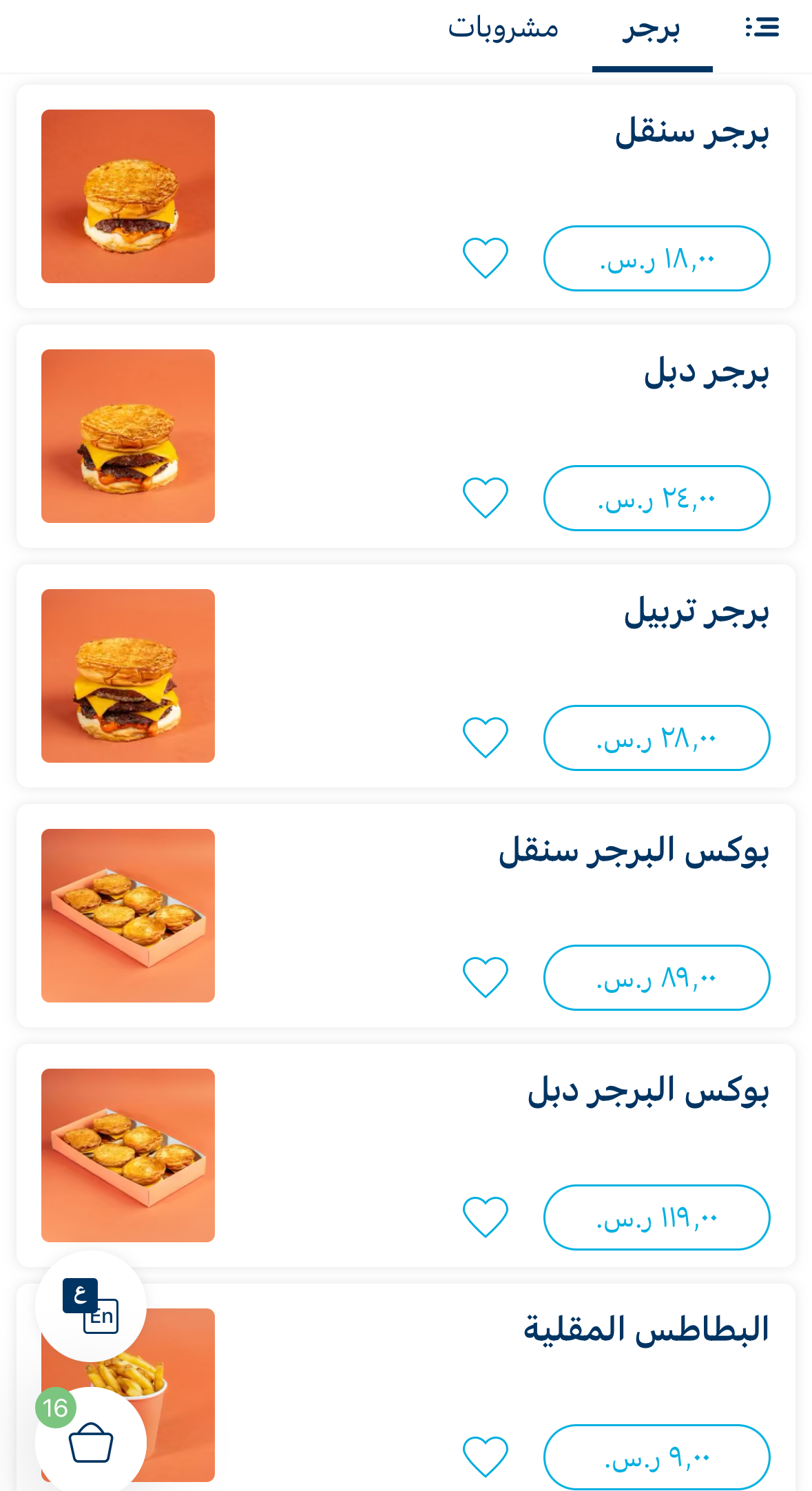Image resolution: width=812 pixels, height=1491 pixels.
Task: Add بوكس البرجر سنقل for ٨٩,٠٠ ر.س.
Action: click(656, 978)
